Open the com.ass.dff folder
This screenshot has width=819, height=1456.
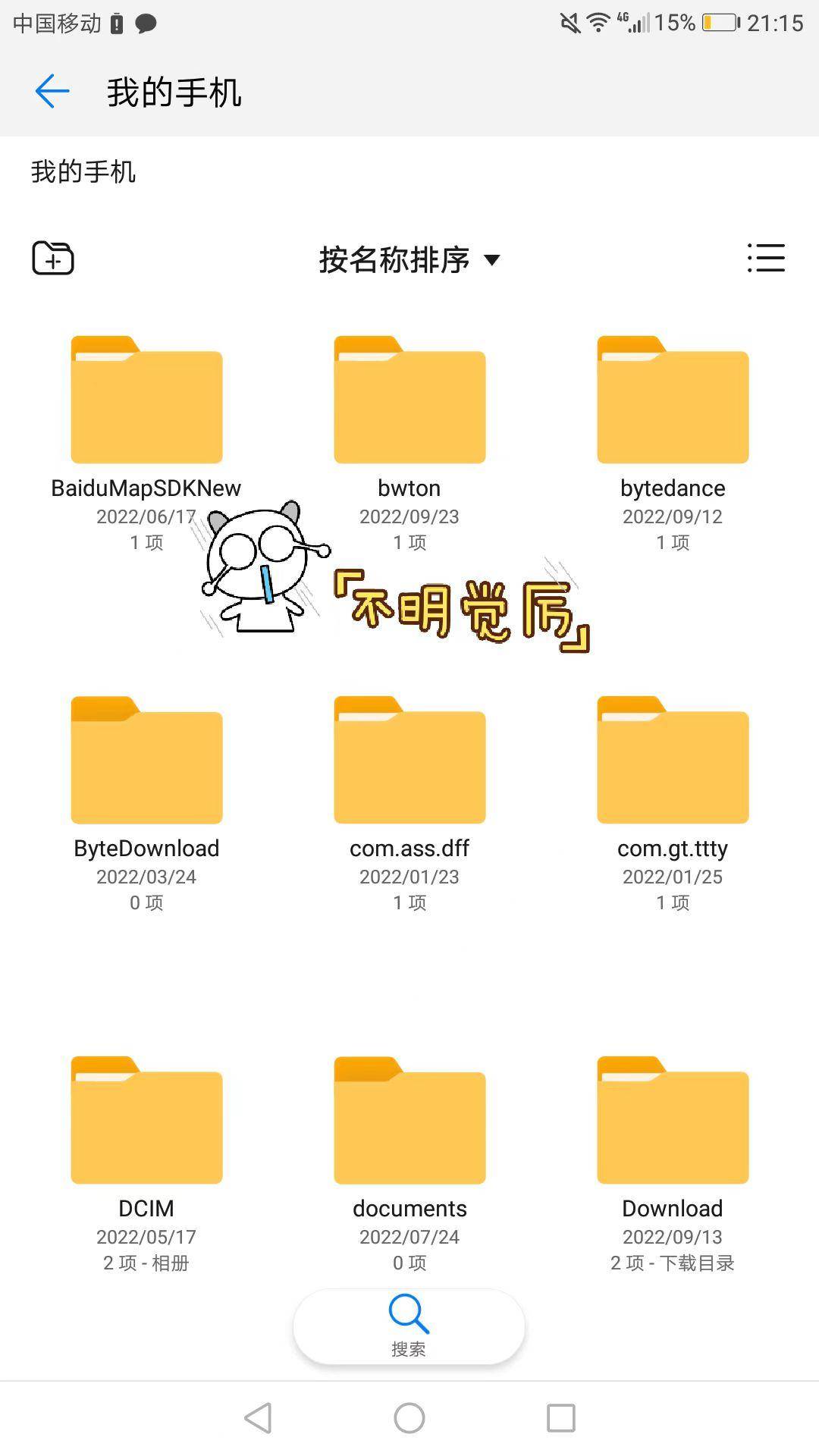409,761
